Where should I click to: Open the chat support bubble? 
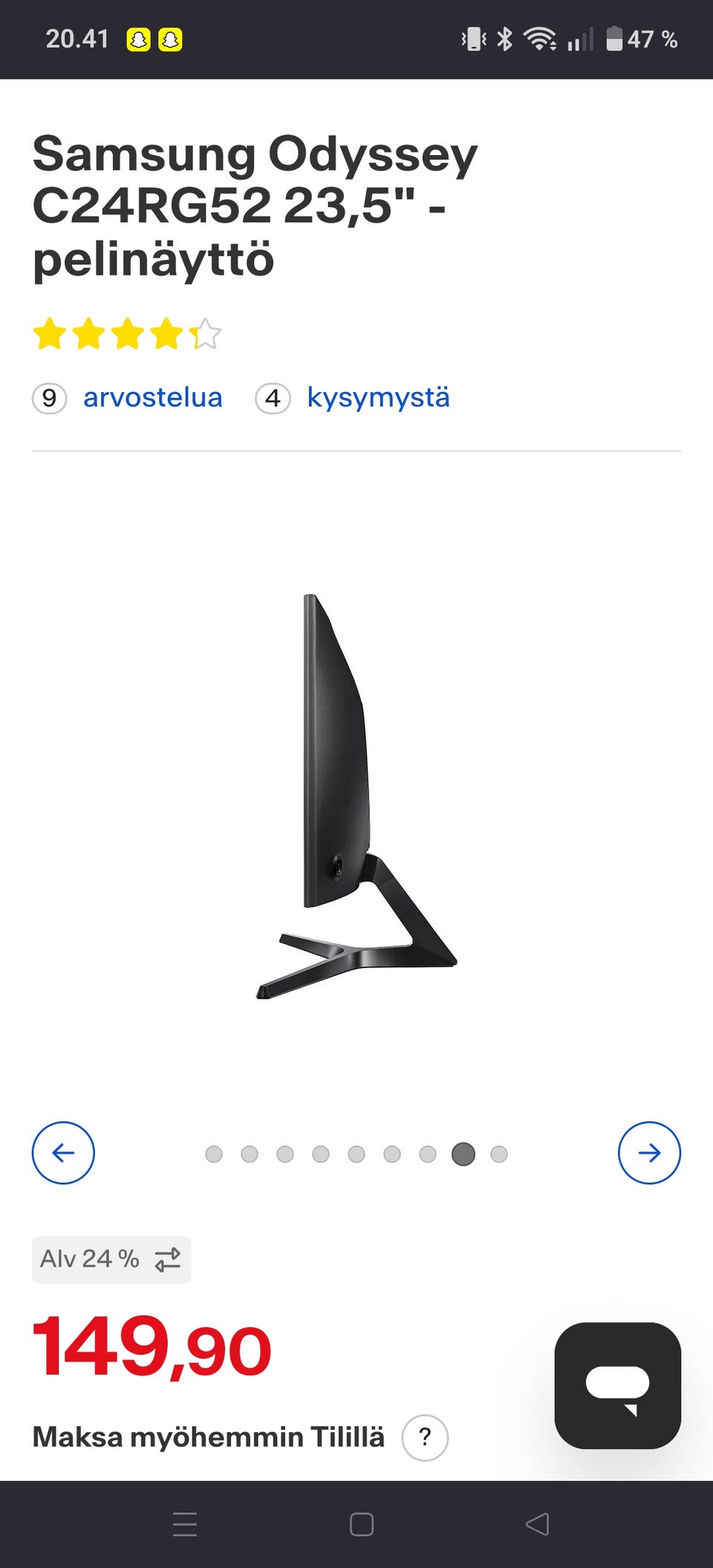(x=617, y=1385)
